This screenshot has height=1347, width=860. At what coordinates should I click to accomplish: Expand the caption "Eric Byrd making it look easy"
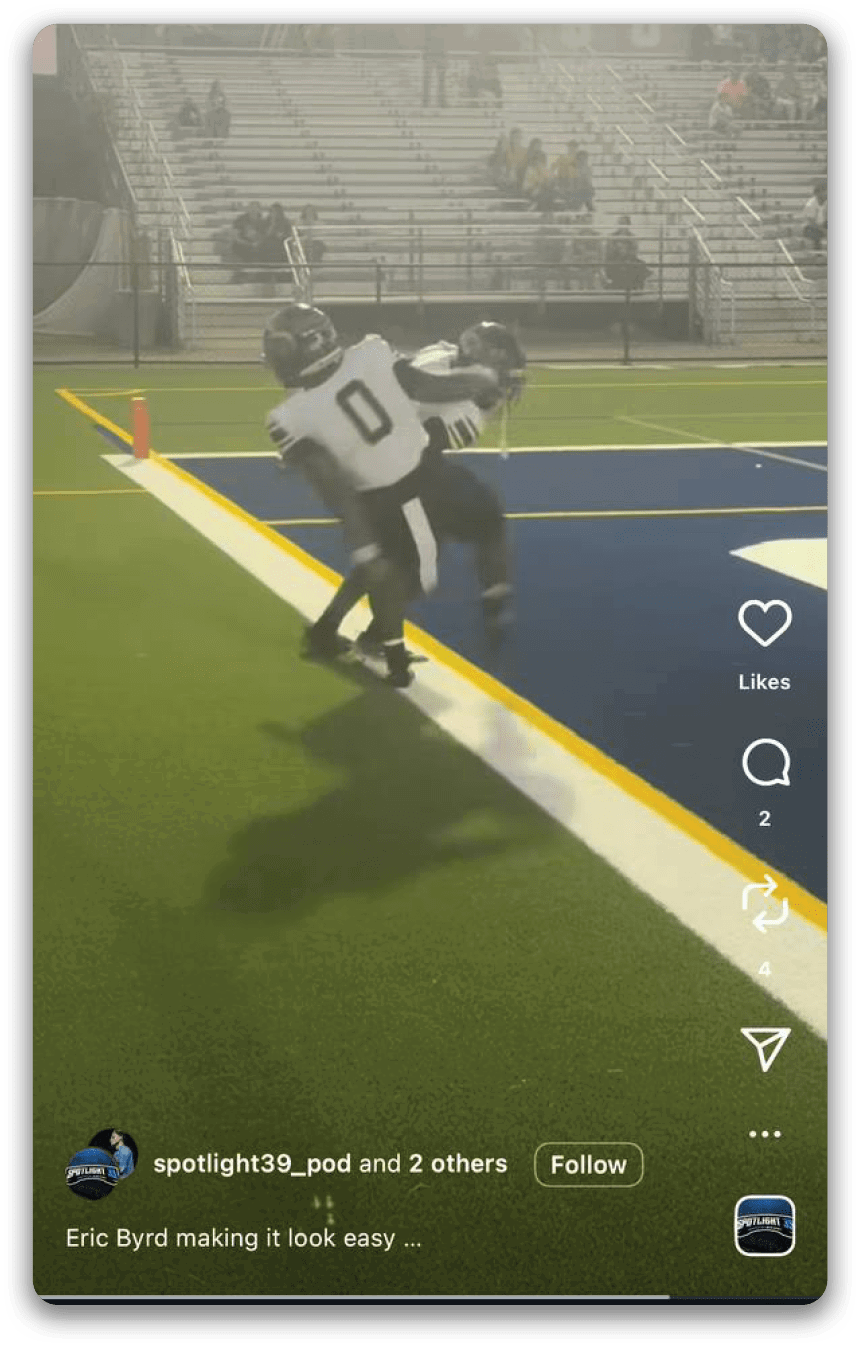point(411,1239)
